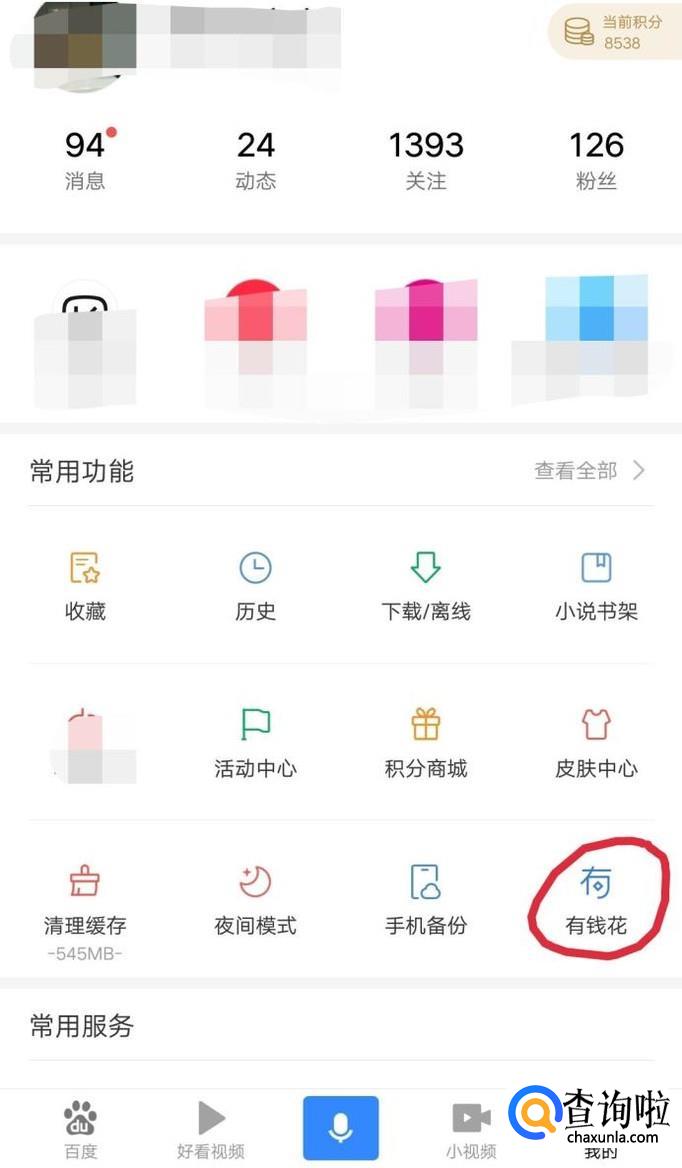
Task: Open 皮肤中心 skin center
Action: [x=596, y=743]
